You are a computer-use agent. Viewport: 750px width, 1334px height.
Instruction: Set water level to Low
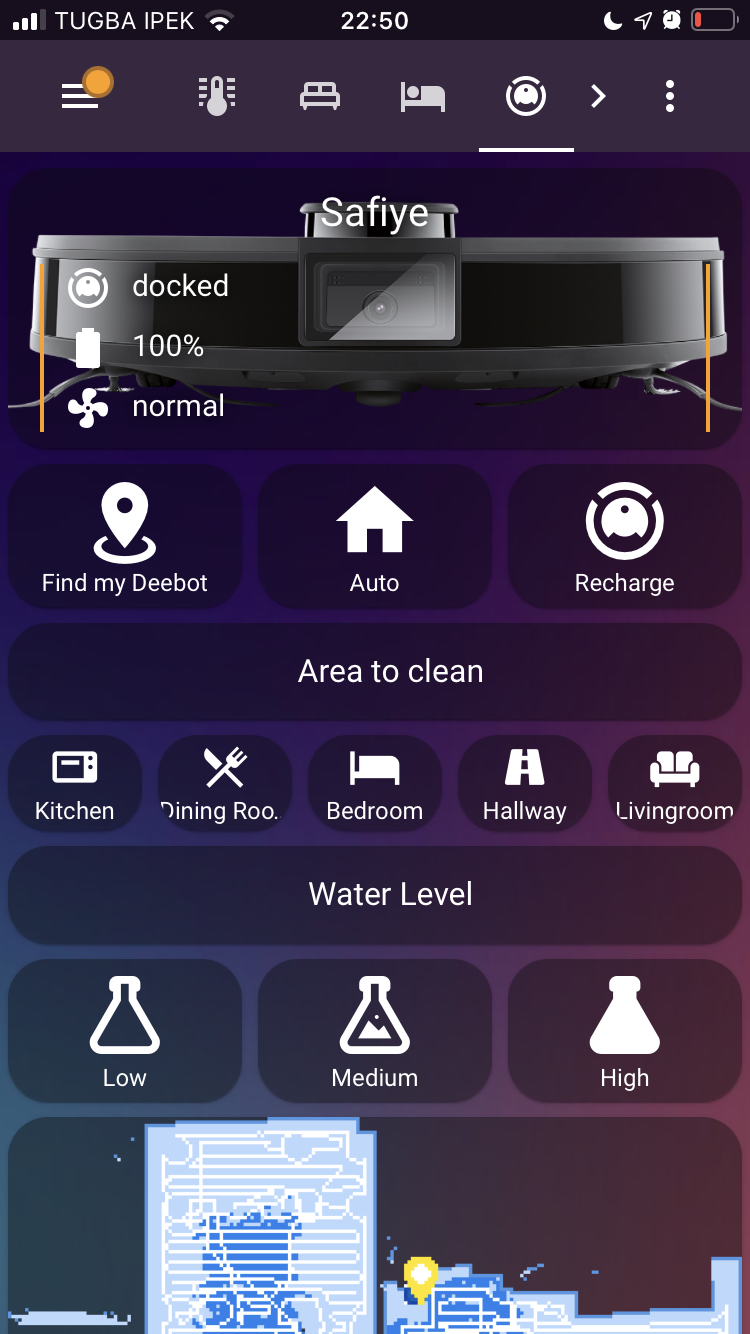click(x=125, y=1032)
